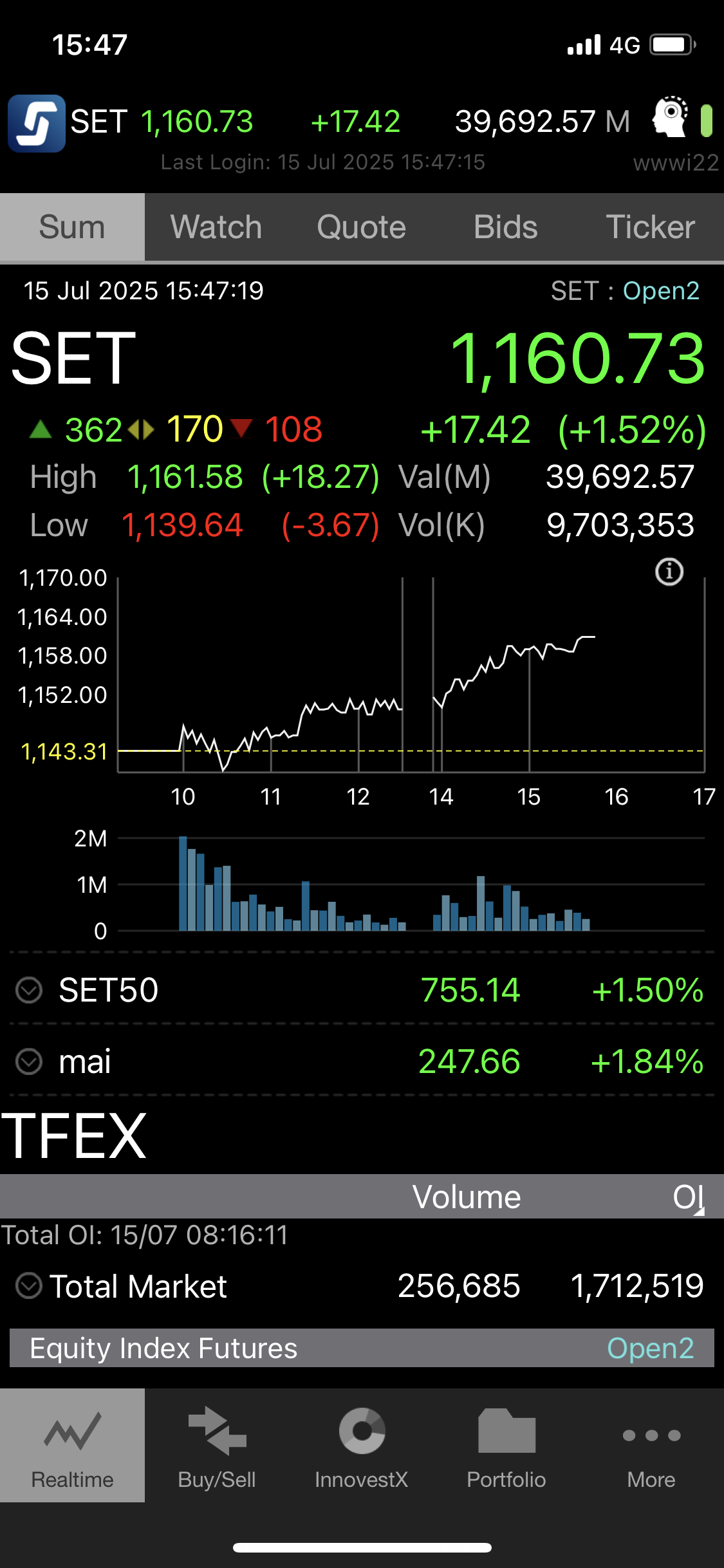The width and height of the screenshot is (724, 1568).
Task: Open InnovestX from bottom bar
Action: (x=362, y=1445)
